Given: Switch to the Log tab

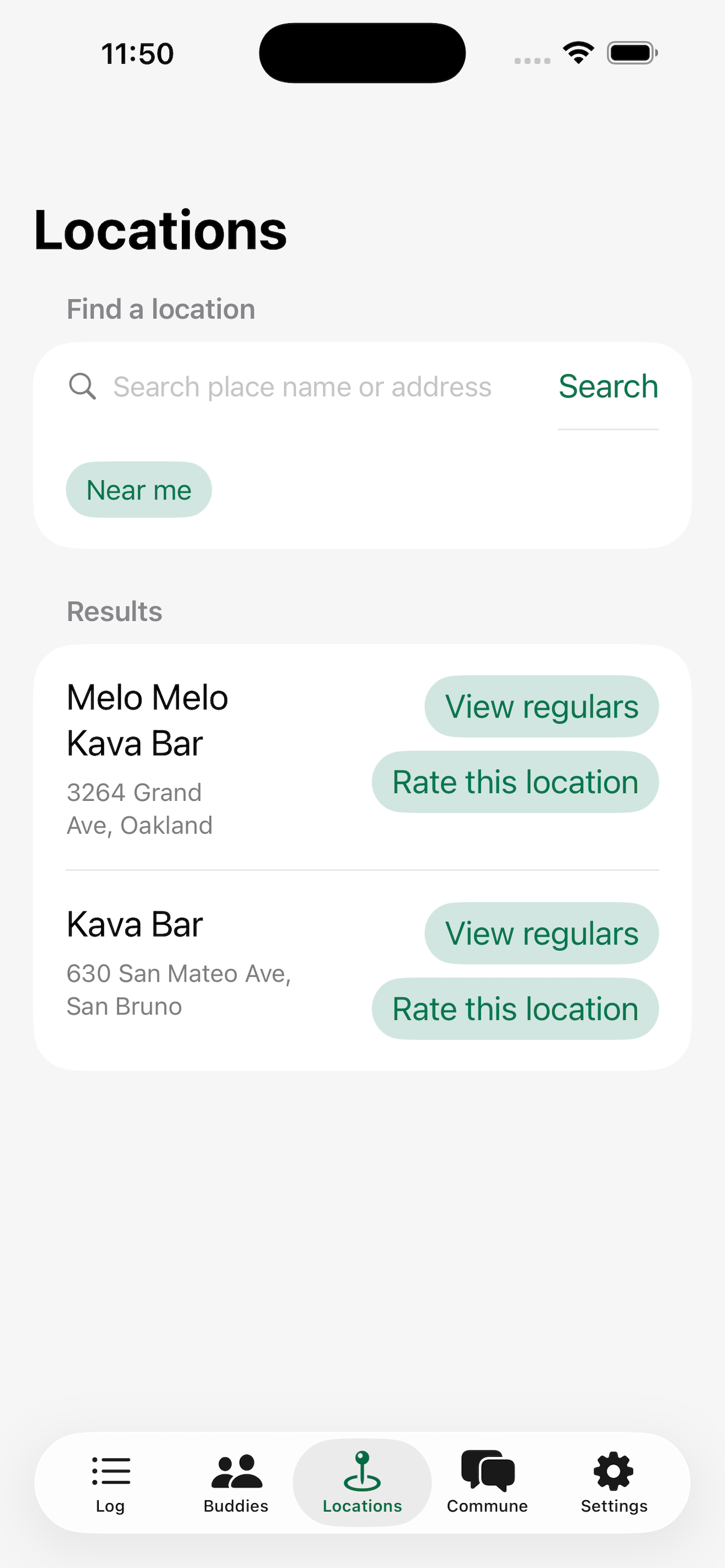Looking at the screenshot, I should point(111,1483).
